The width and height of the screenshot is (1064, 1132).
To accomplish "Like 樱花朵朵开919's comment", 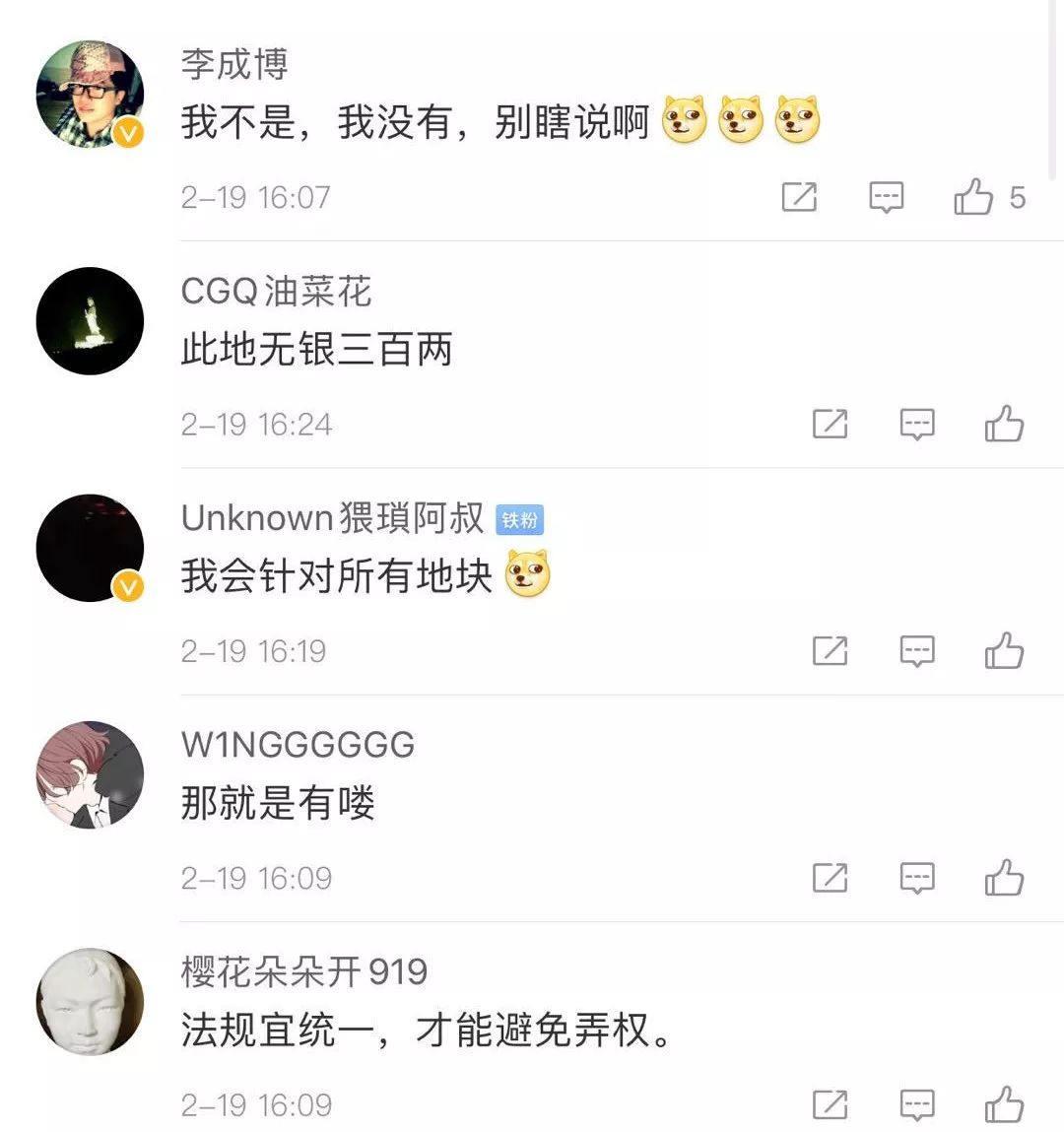I will click(x=1004, y=1105).
